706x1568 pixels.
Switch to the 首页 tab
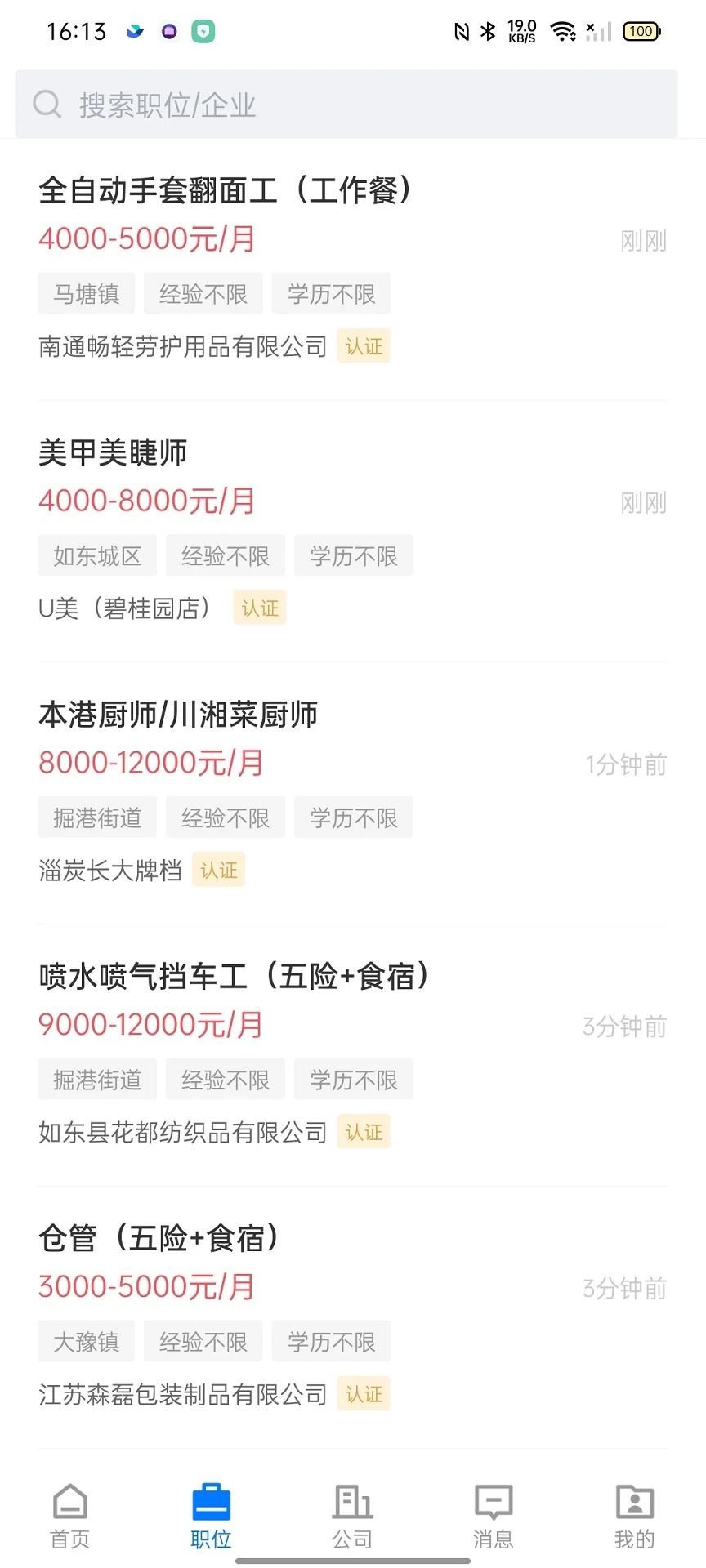pyautogui.click(x=70, y=1517)
